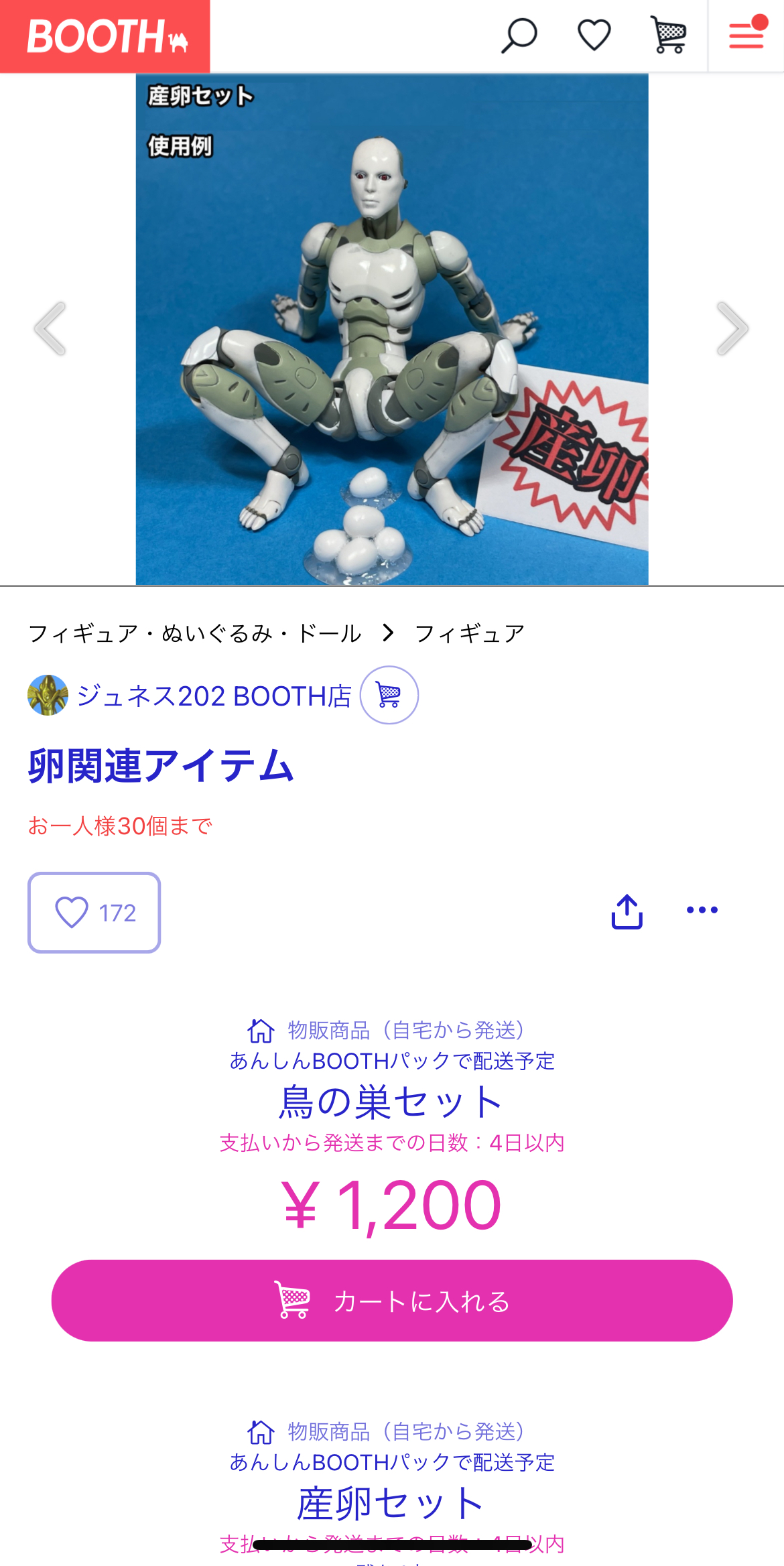The image size is (784, 1566).
Task: Open the search magnifier icon
Action: coord(519,36)
